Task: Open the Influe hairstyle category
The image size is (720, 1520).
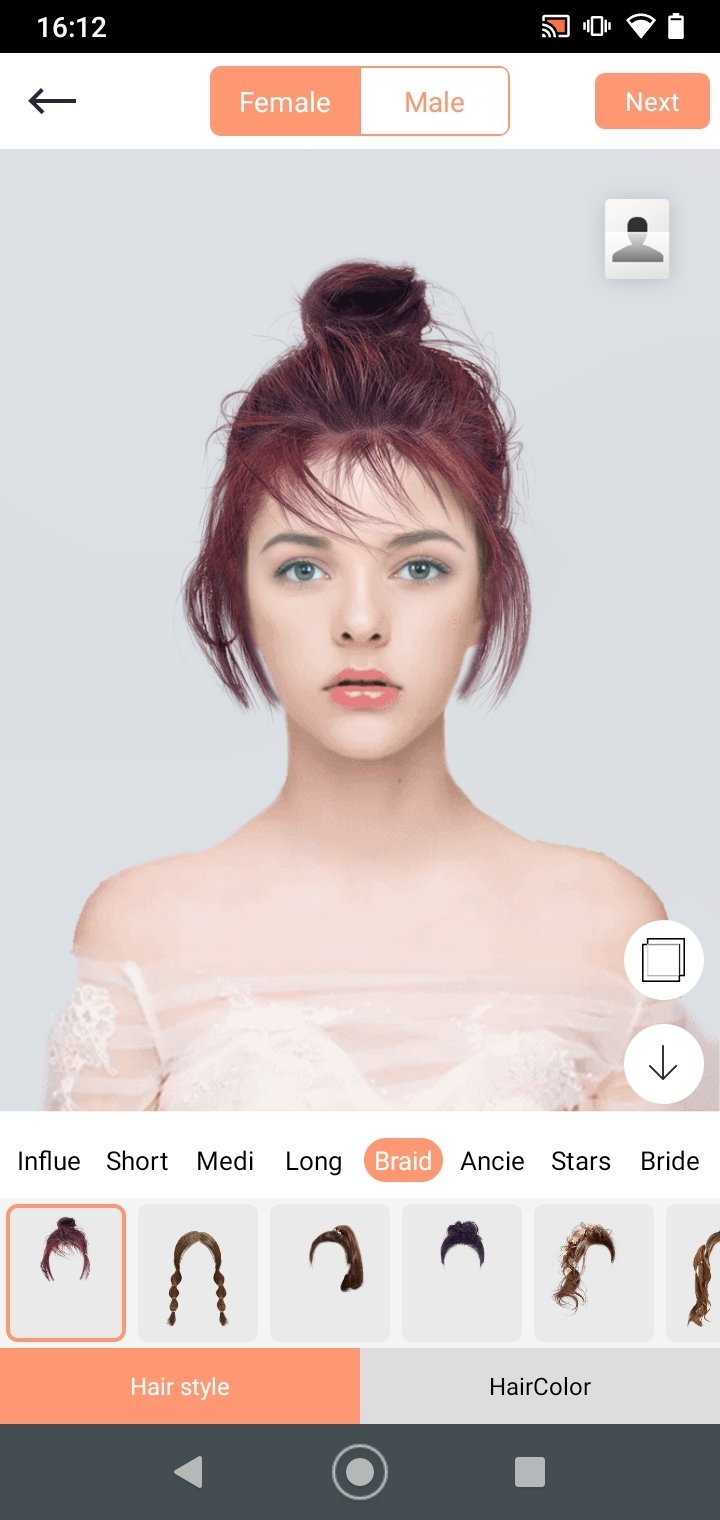Action: pos(49,1161)
